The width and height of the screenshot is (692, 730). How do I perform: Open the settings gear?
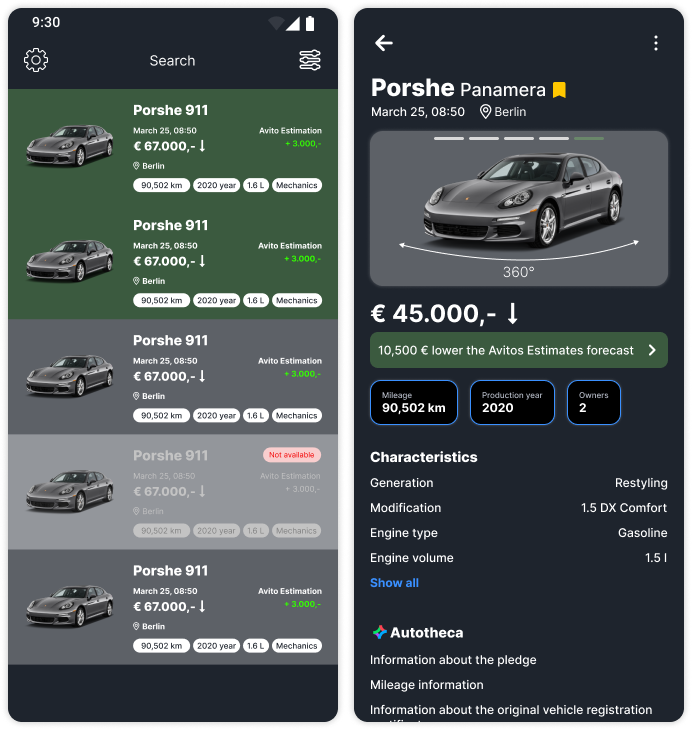tap(36, 60)
